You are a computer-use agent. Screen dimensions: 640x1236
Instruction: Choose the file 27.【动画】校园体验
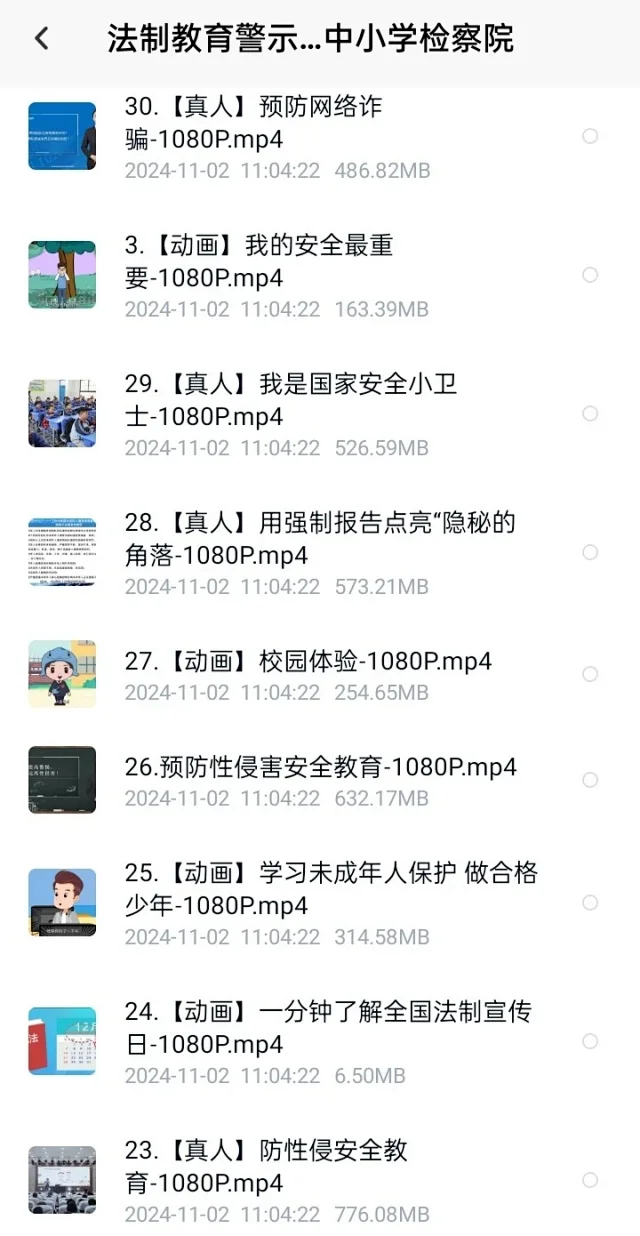(x=590, y=674)
